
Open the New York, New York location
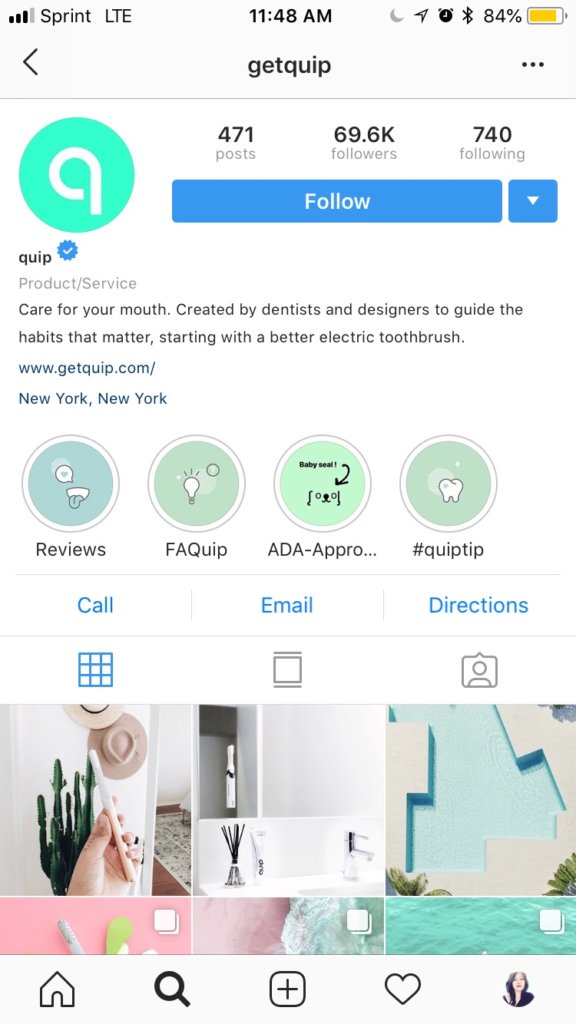coord(93,398)
